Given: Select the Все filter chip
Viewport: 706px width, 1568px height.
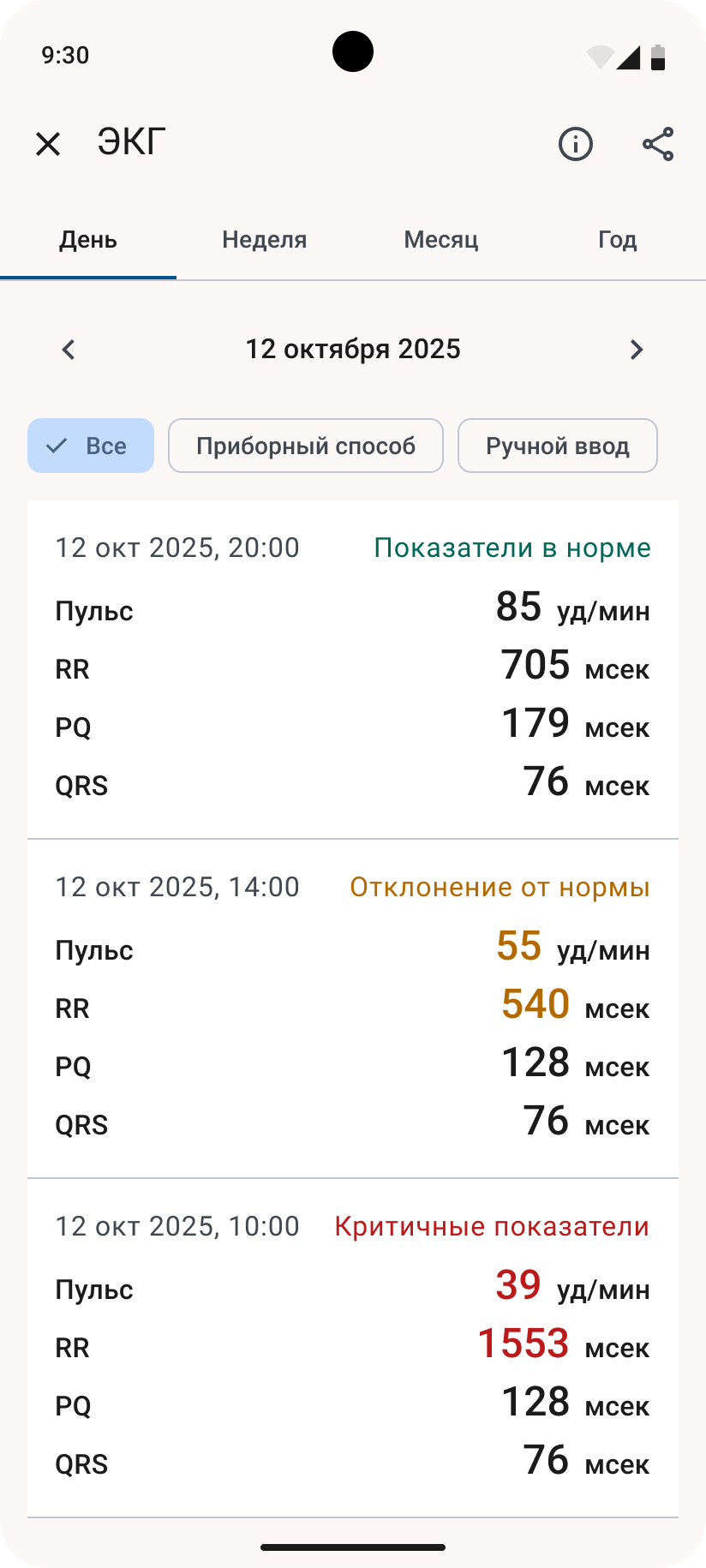Looking at the screenshot, I should [91, 446].
